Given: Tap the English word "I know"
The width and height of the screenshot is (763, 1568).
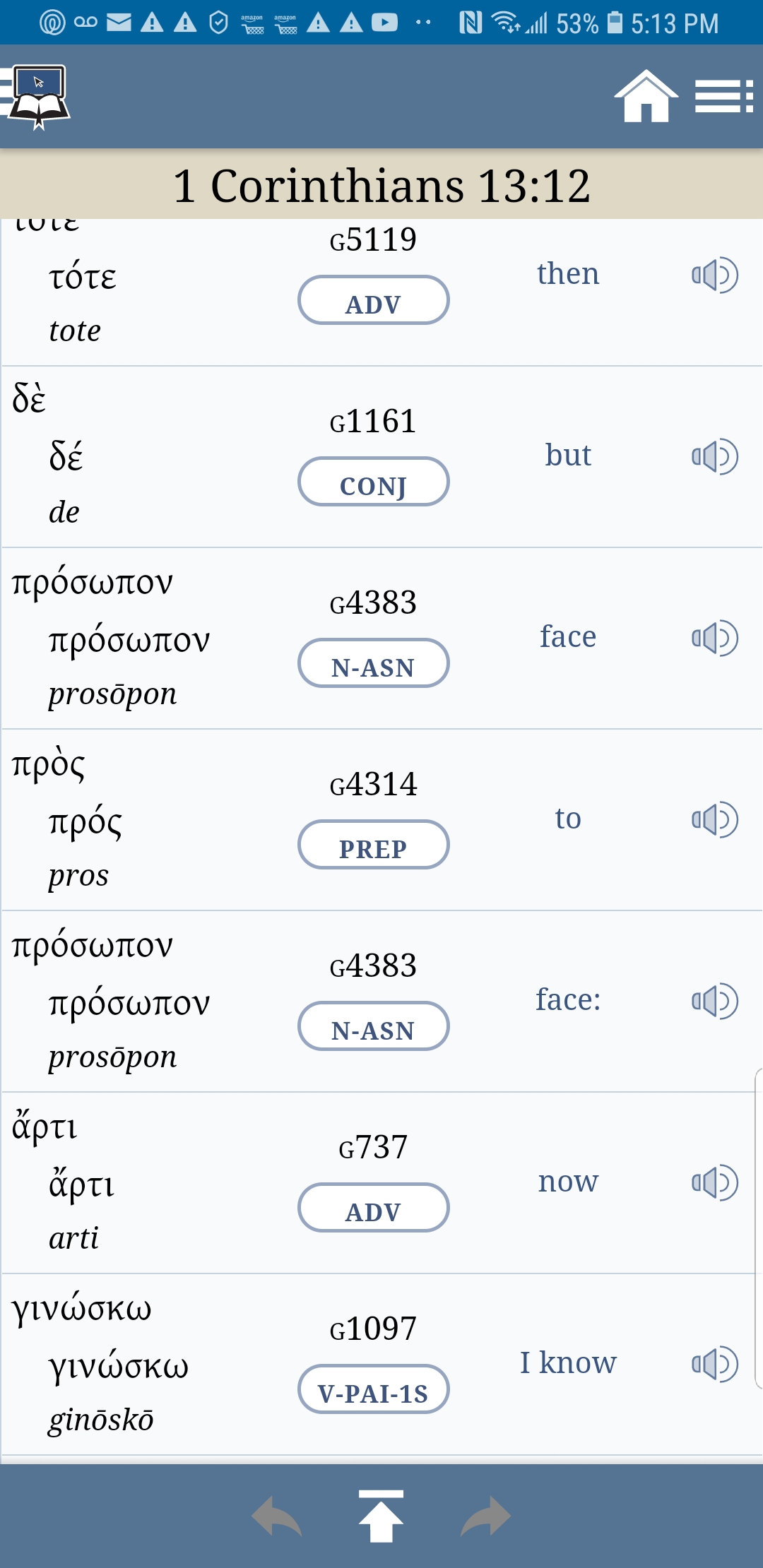Looking at the screenshot, I should point(568,1362).
